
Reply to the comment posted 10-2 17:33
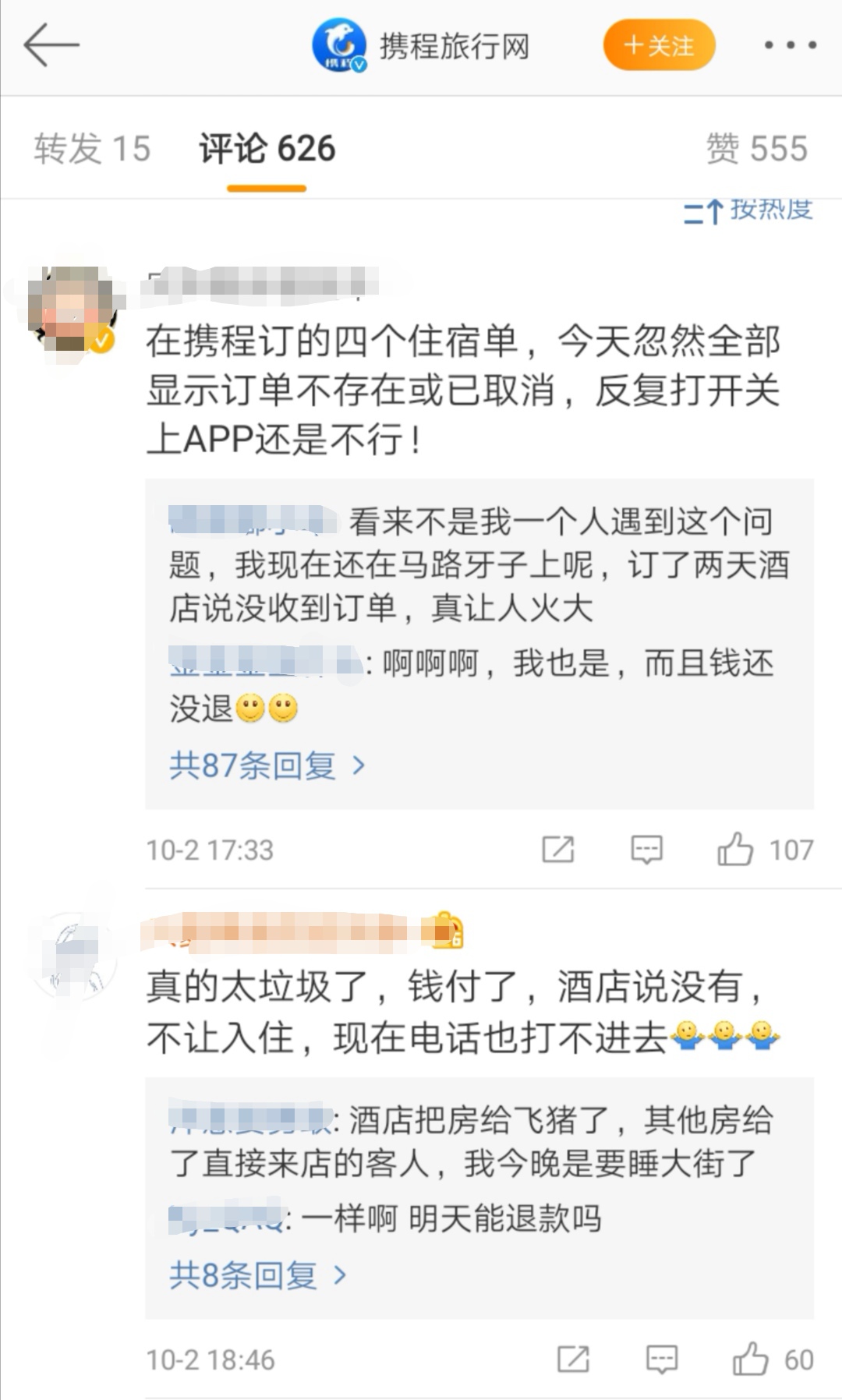click(x=646, y=850)
